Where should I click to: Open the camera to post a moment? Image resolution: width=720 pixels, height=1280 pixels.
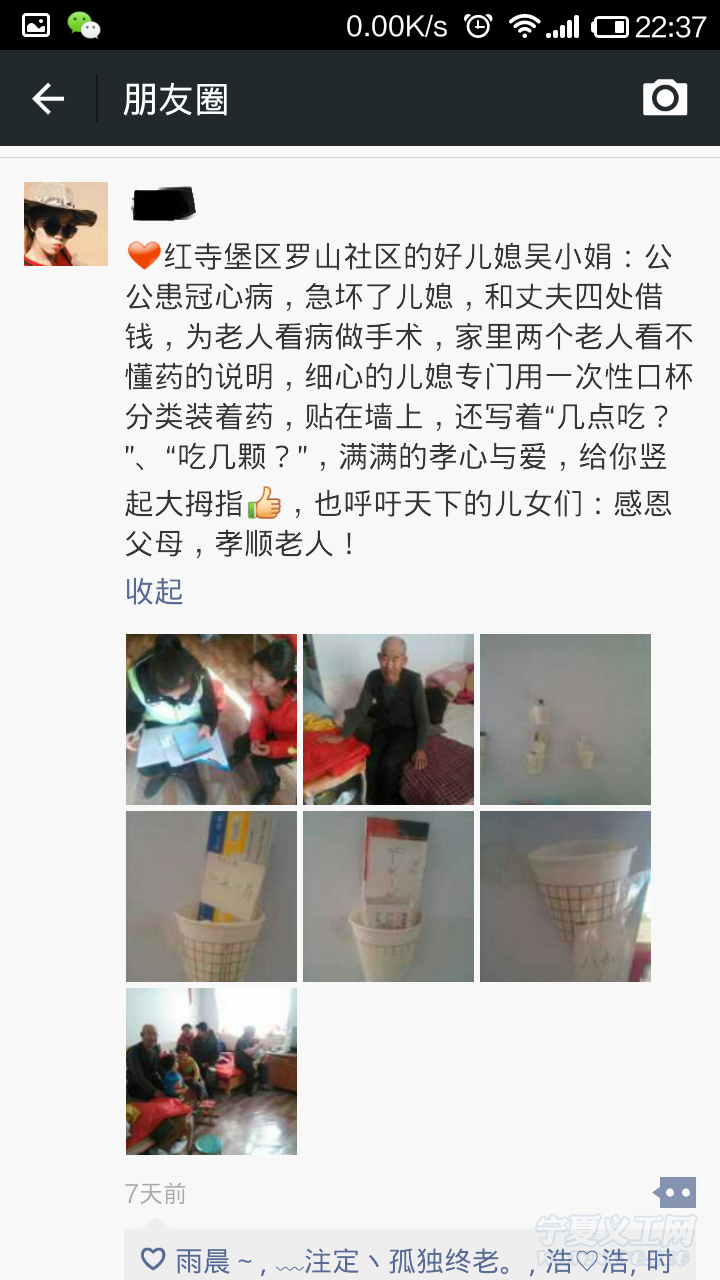665,98
